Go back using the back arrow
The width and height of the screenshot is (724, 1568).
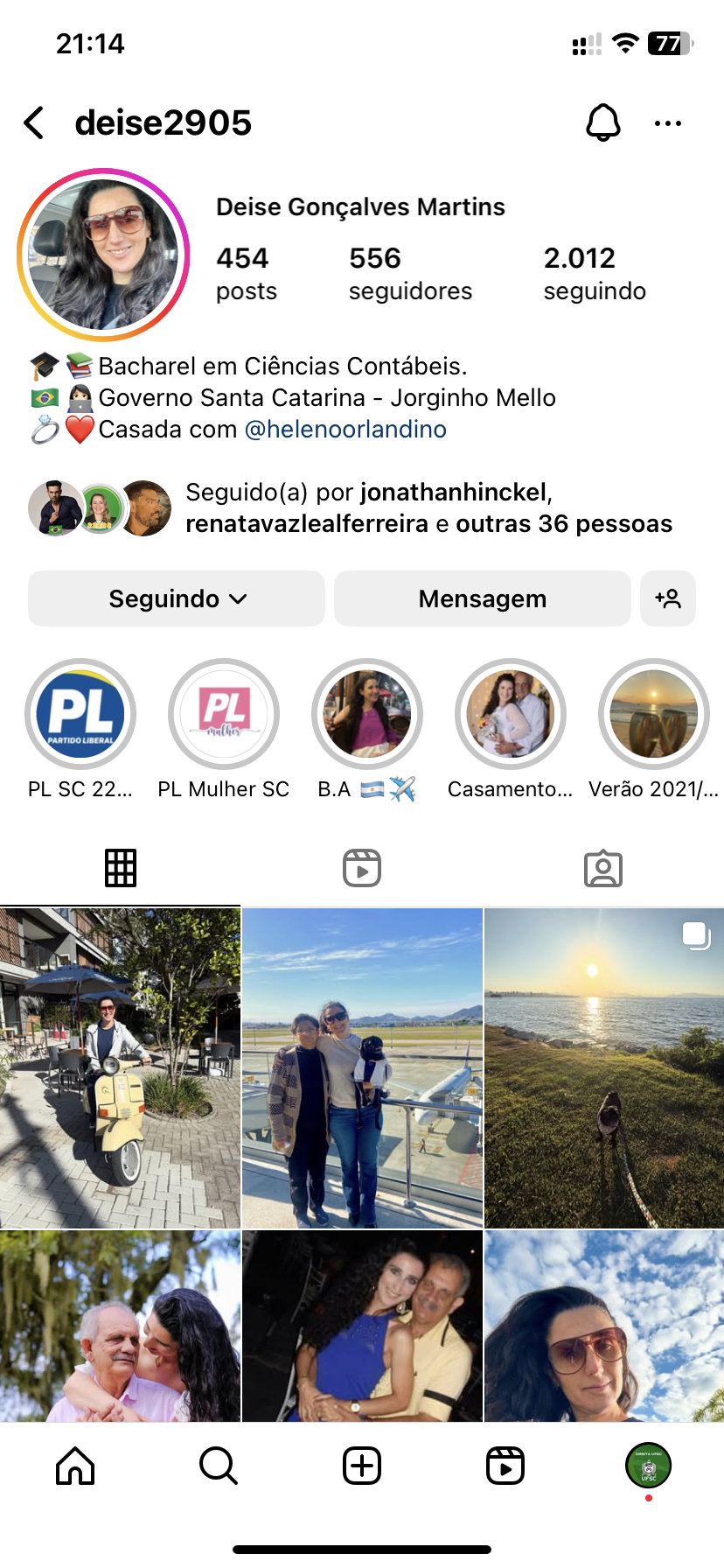click(x=35, y=123)
